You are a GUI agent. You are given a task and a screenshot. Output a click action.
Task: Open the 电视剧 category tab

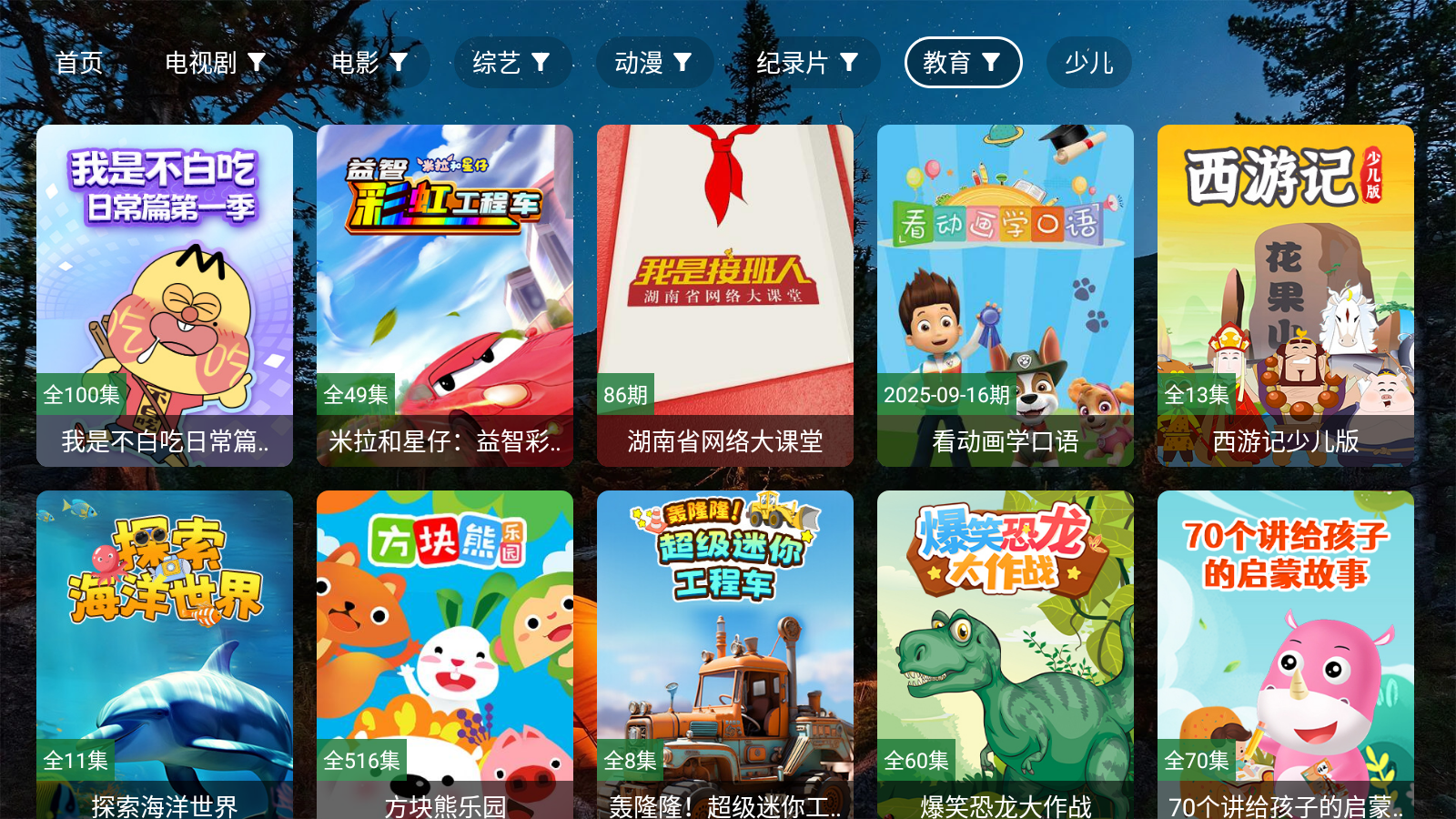point(215,63)
